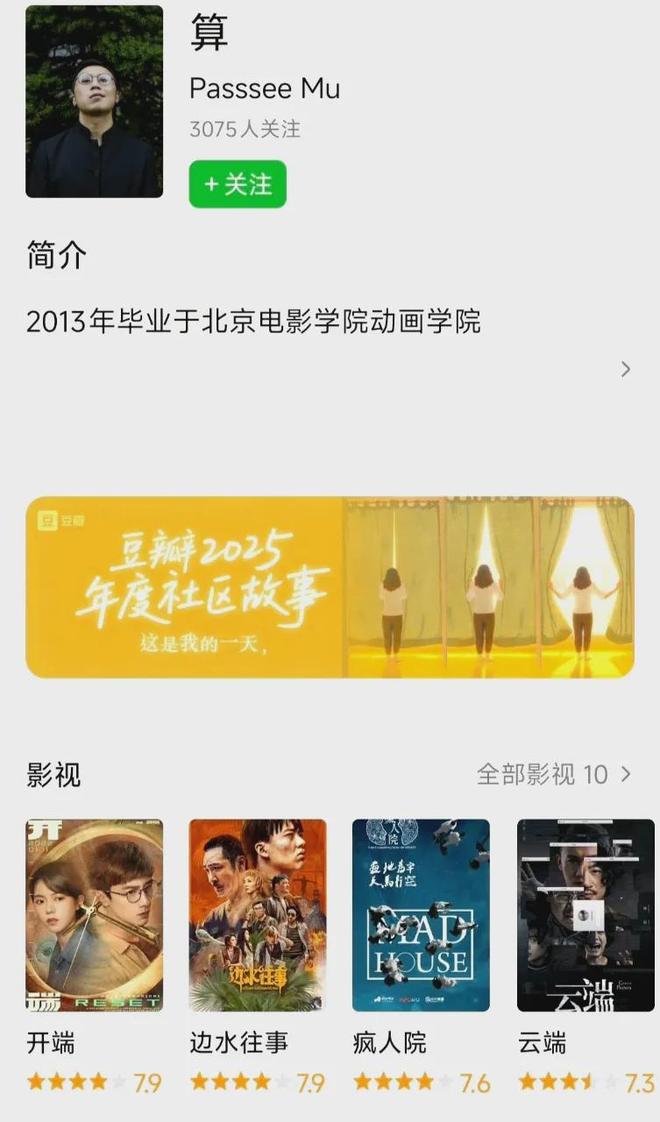Image resolution: width=660 pixels, height=1122 pixels.
Task: Open the 豆瓣2025年度社区故事 banner
Action: click(x=330, y=587)
